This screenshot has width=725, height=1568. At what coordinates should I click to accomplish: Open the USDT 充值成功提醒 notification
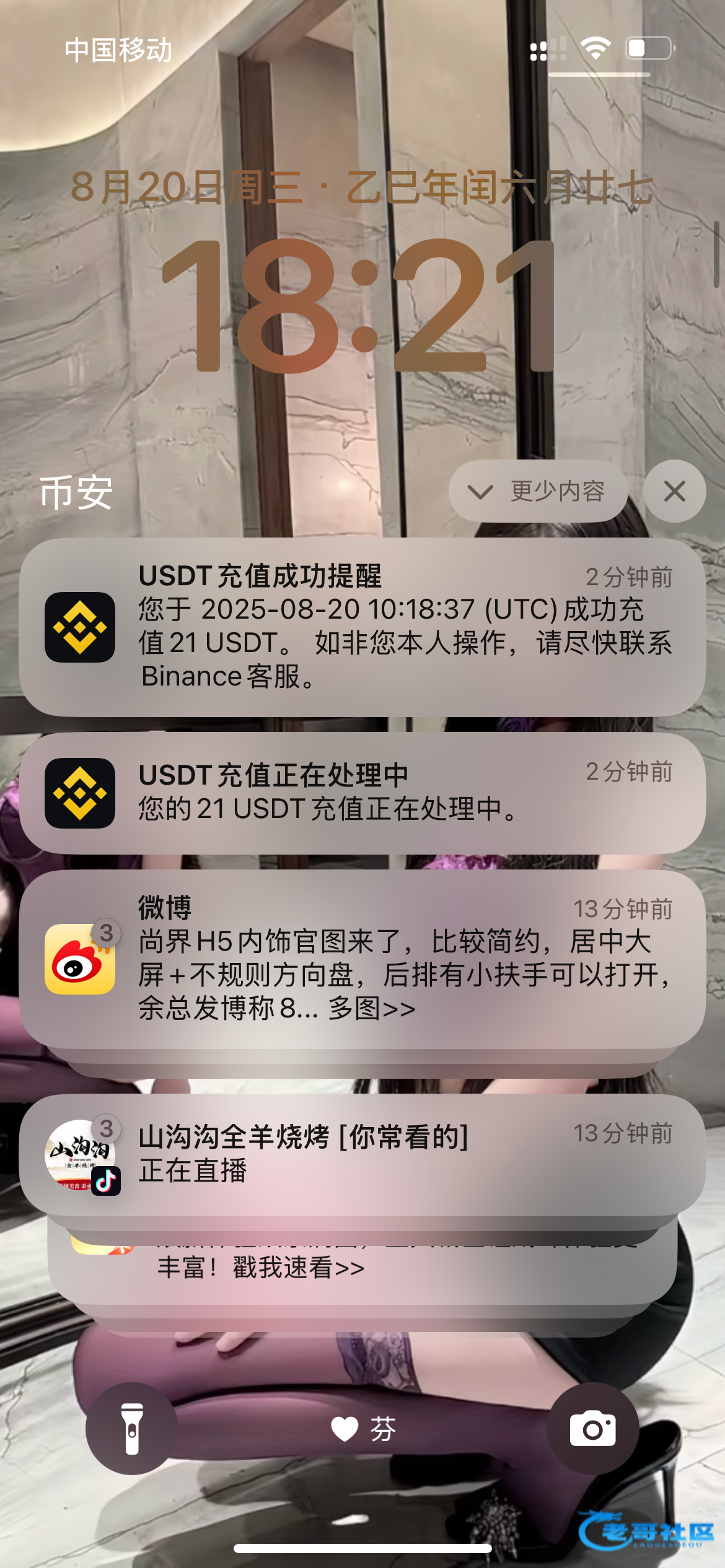pos(362,627)
